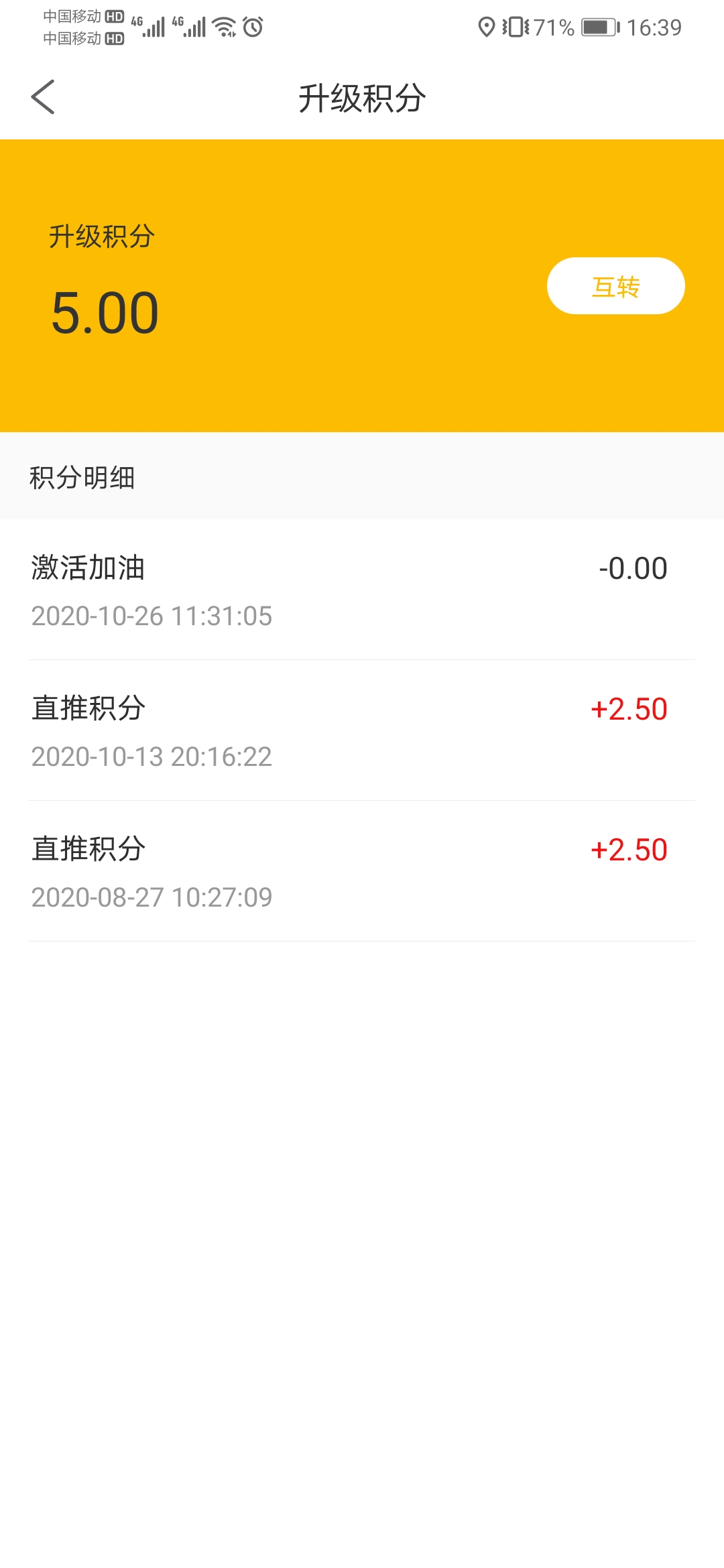This screenshot has width=724, height=1568.
Task: Click the second 4G signal indicator
Action: [x=190, y=27]
